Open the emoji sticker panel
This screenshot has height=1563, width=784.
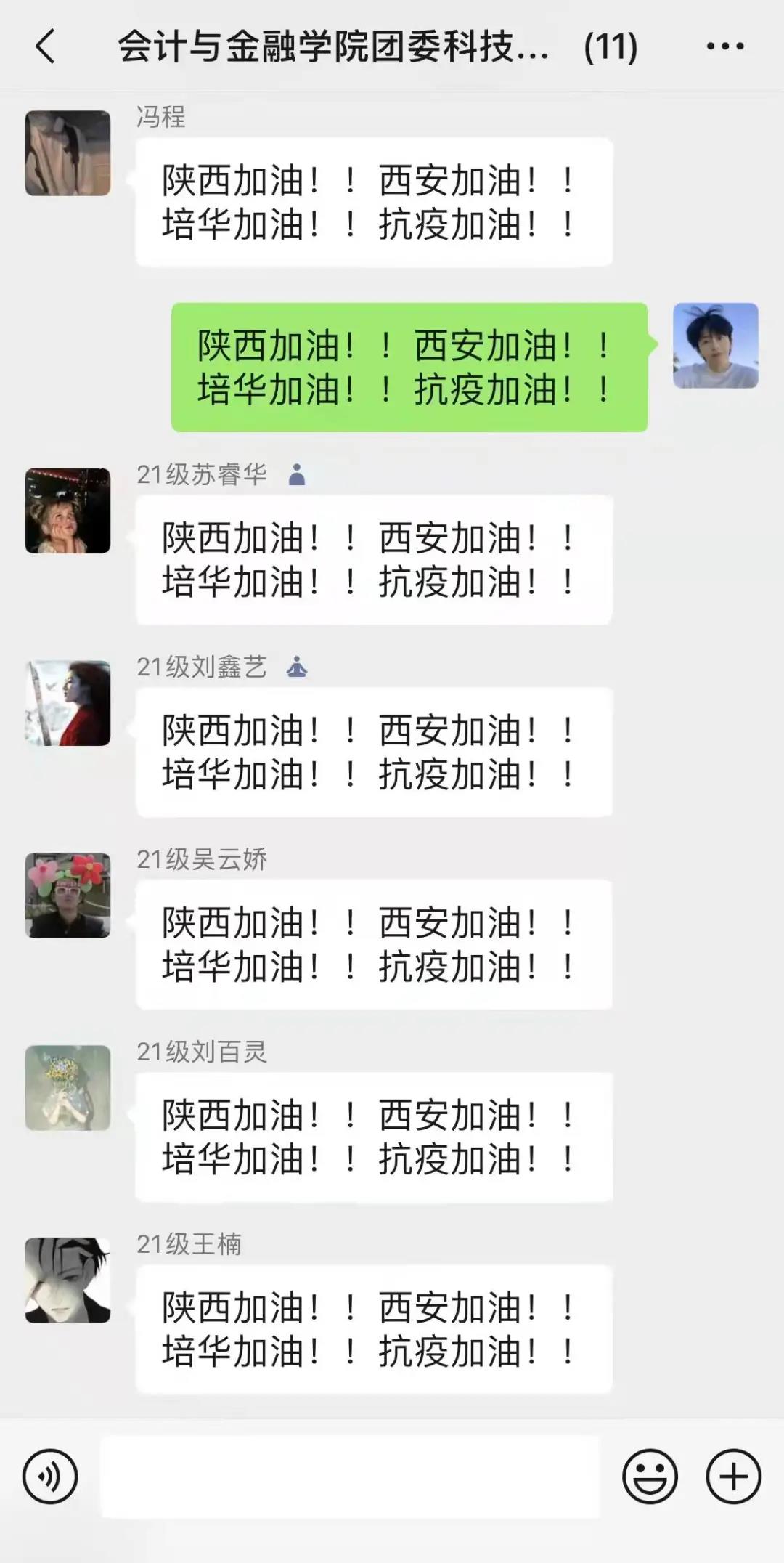tap(650, 1477)
